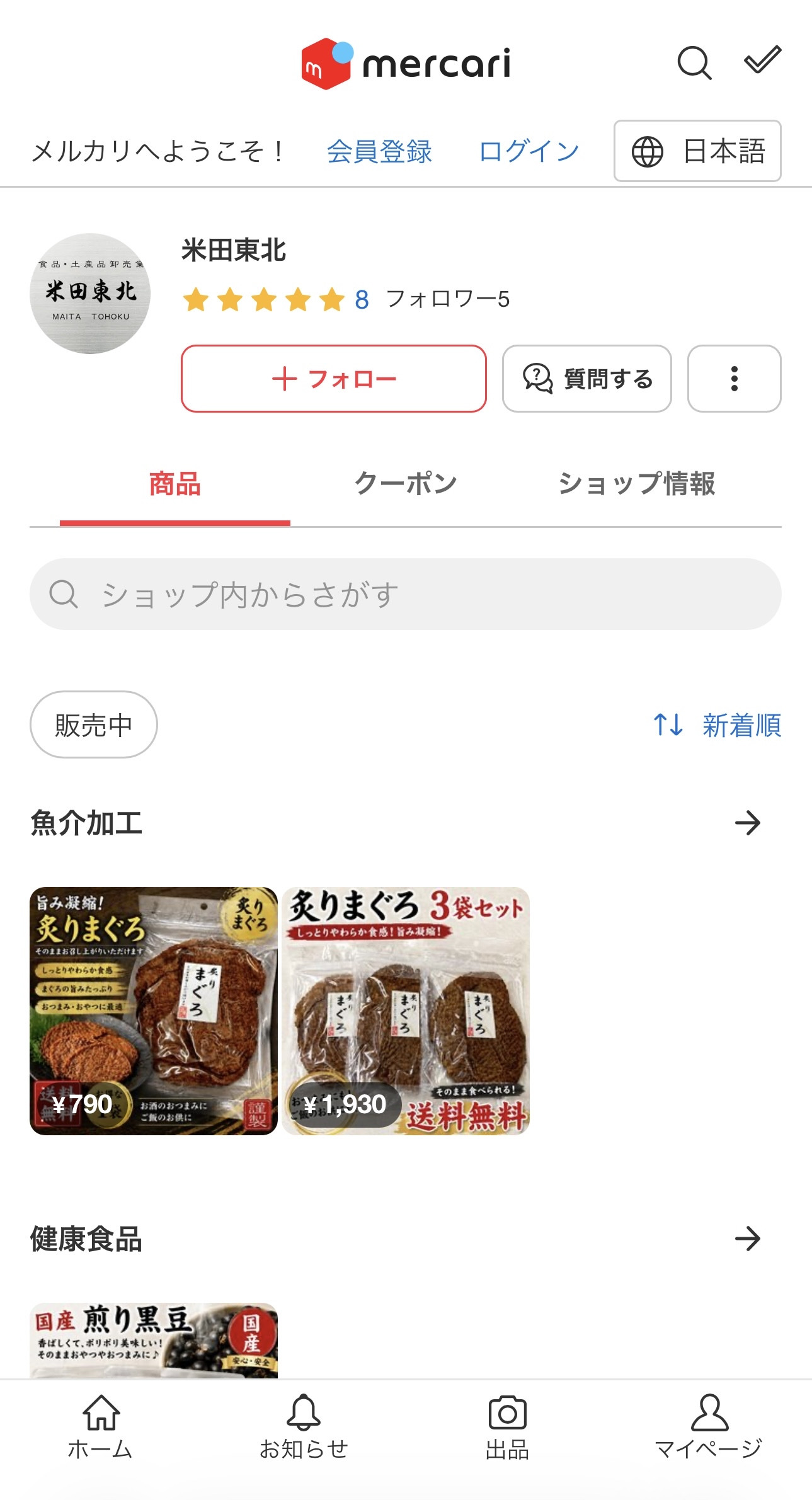The width and height of the screenshot is (812, 1500).
Task: Open the checkmark to-do icon
Action: click(x=762, y=60)
